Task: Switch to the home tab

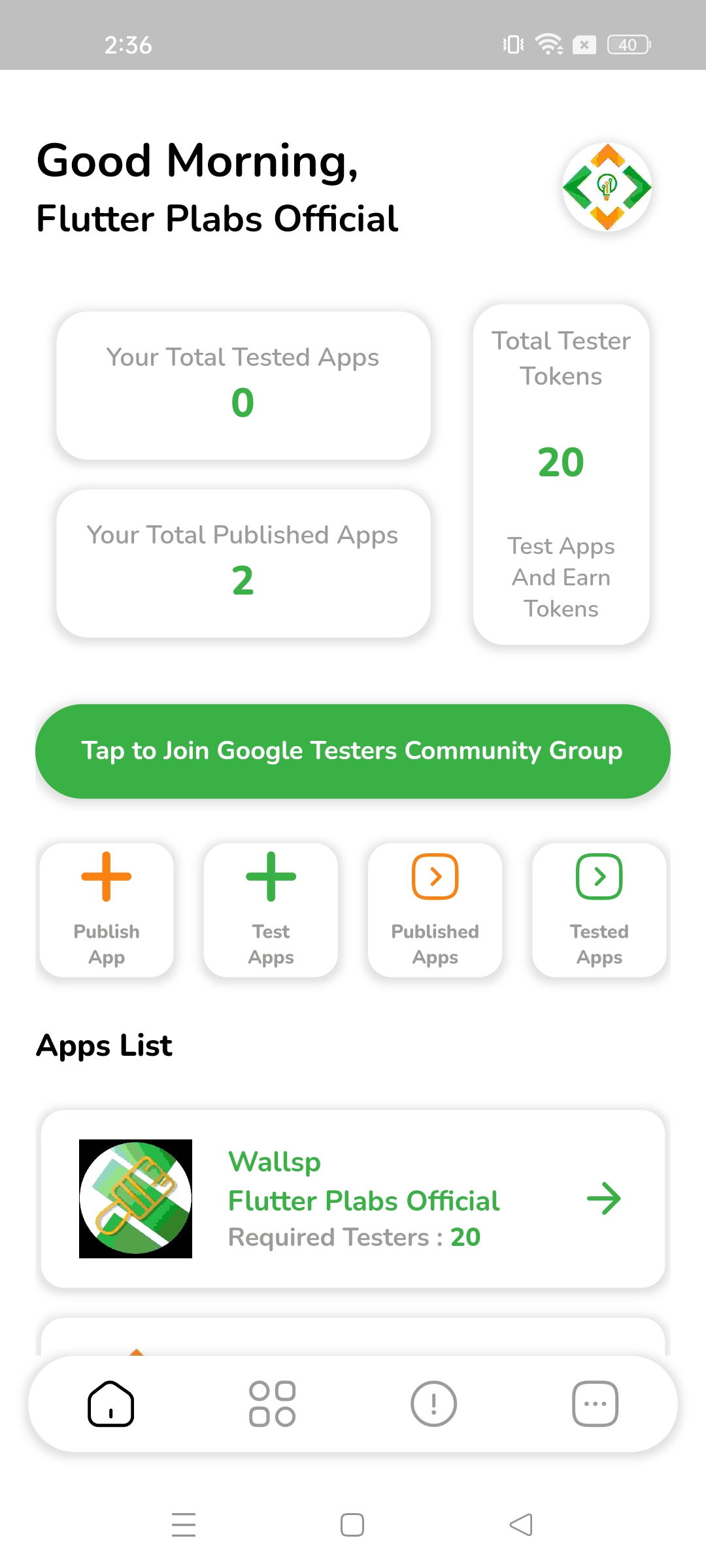Action: (111, 1403)
